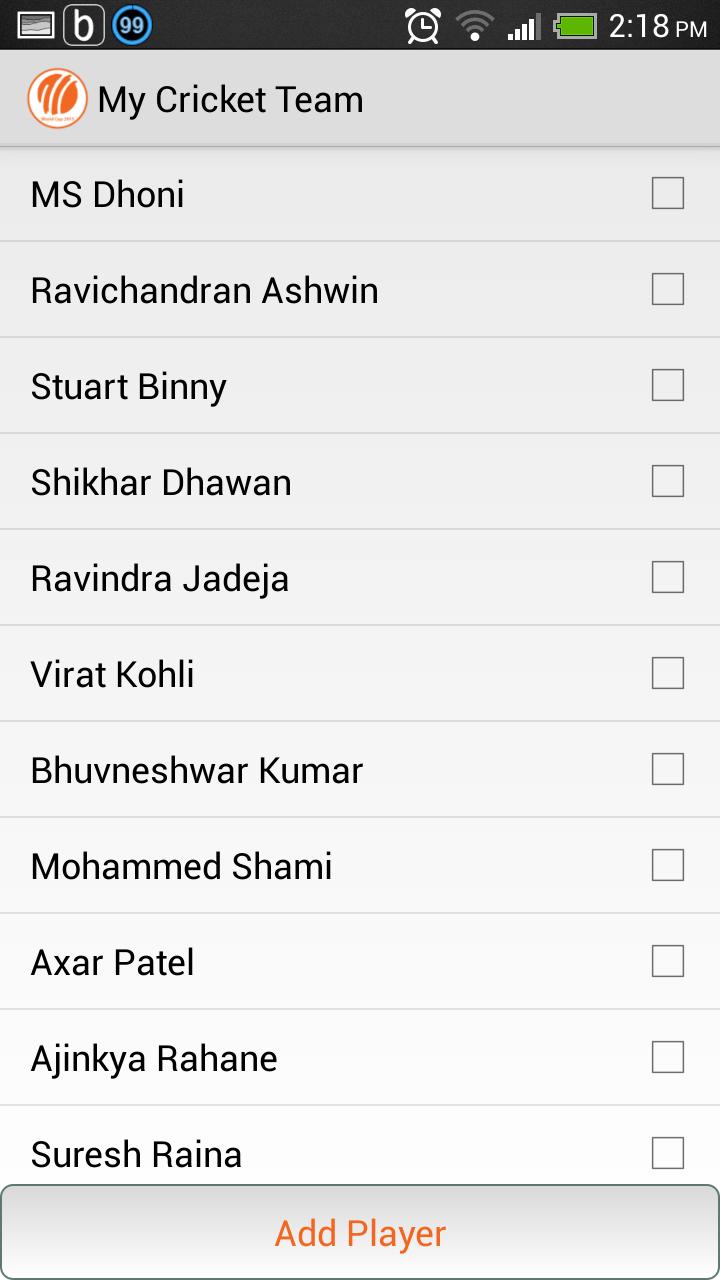Select the Virat Kohli checkbox
The image size is (720, 1280).
click(x=667, y=673)
